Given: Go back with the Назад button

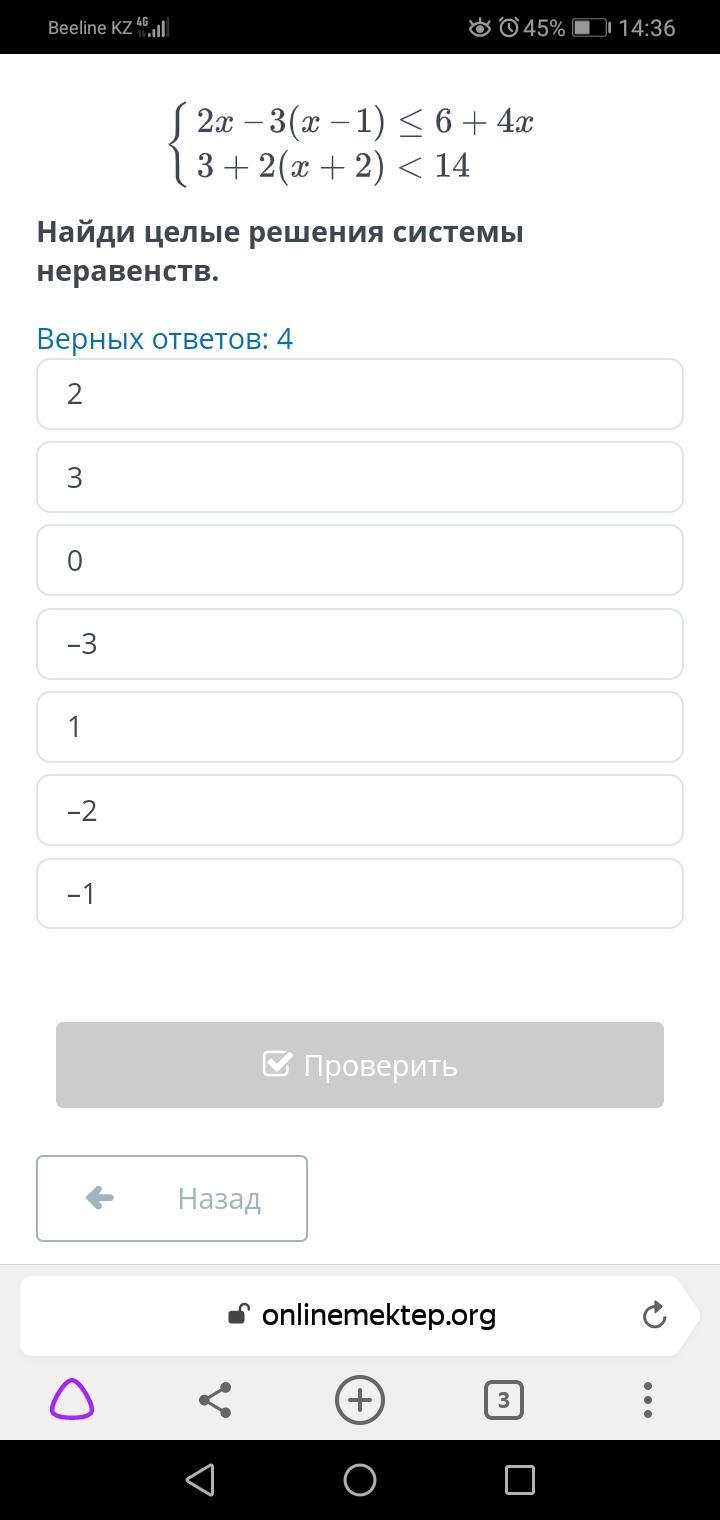Looking at the screenshot, I should point(172,1198).
